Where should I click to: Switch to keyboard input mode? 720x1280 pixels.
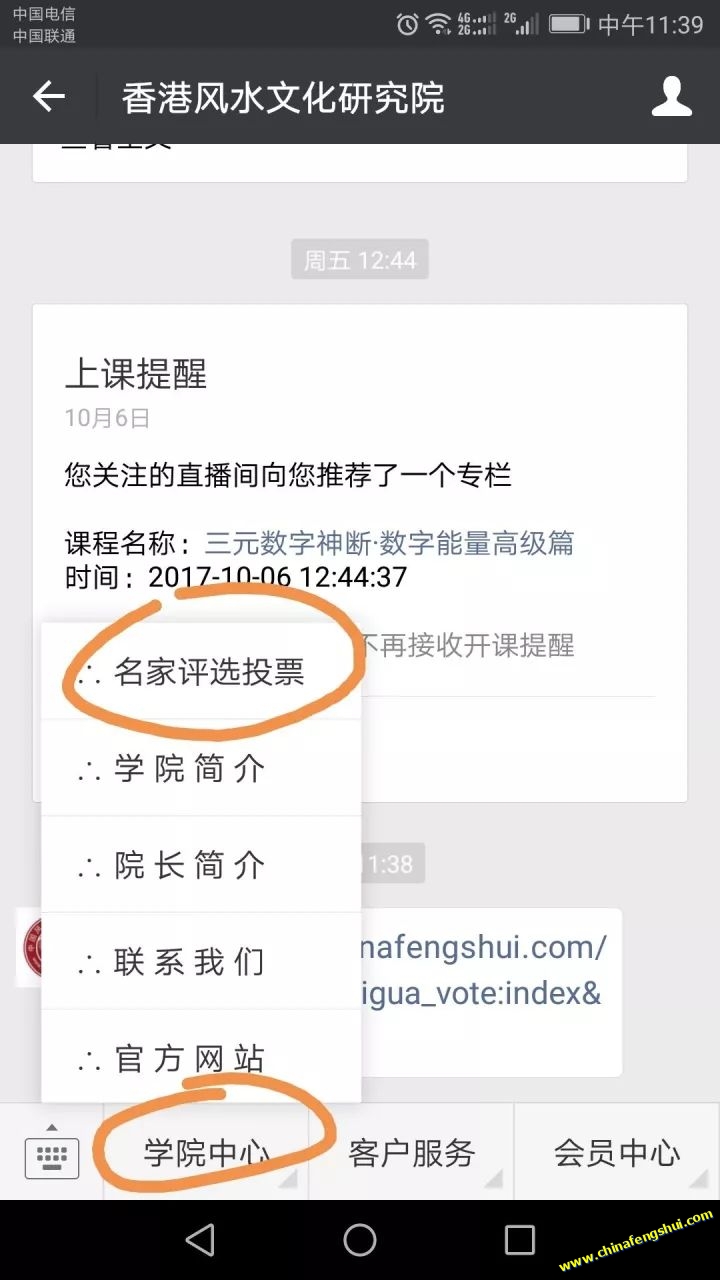(51, 1153)
